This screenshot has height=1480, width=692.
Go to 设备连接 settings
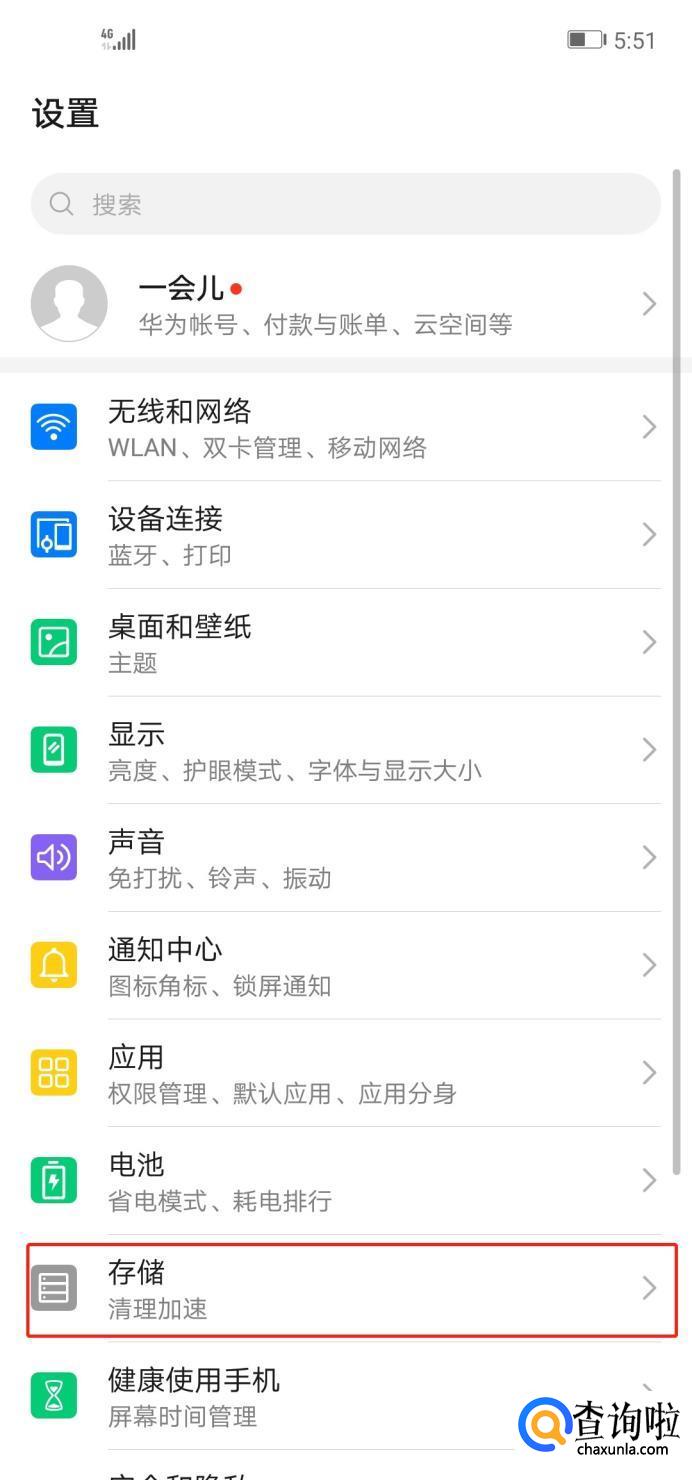345,535
